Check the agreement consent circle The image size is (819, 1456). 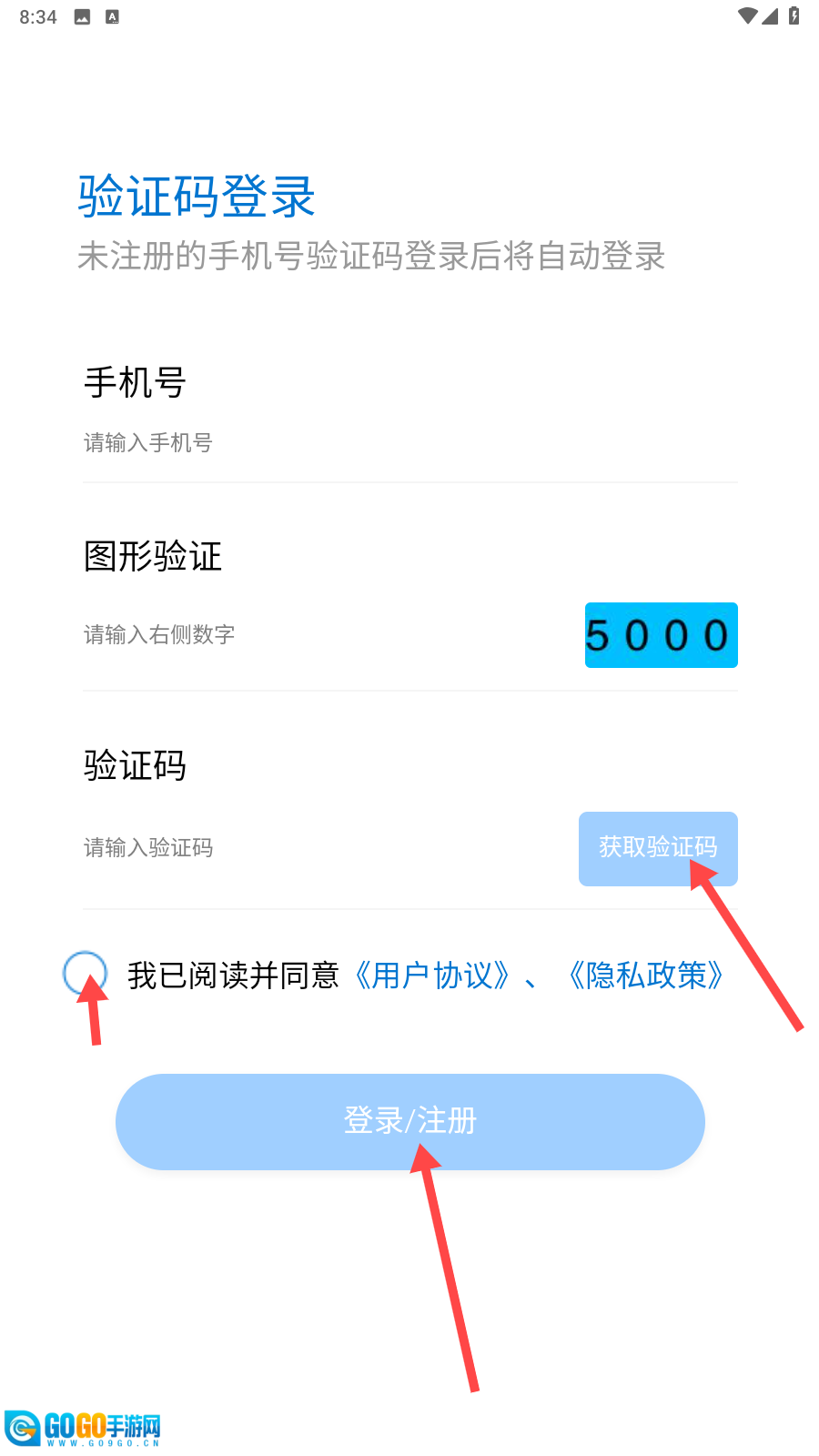click(85, 973)
